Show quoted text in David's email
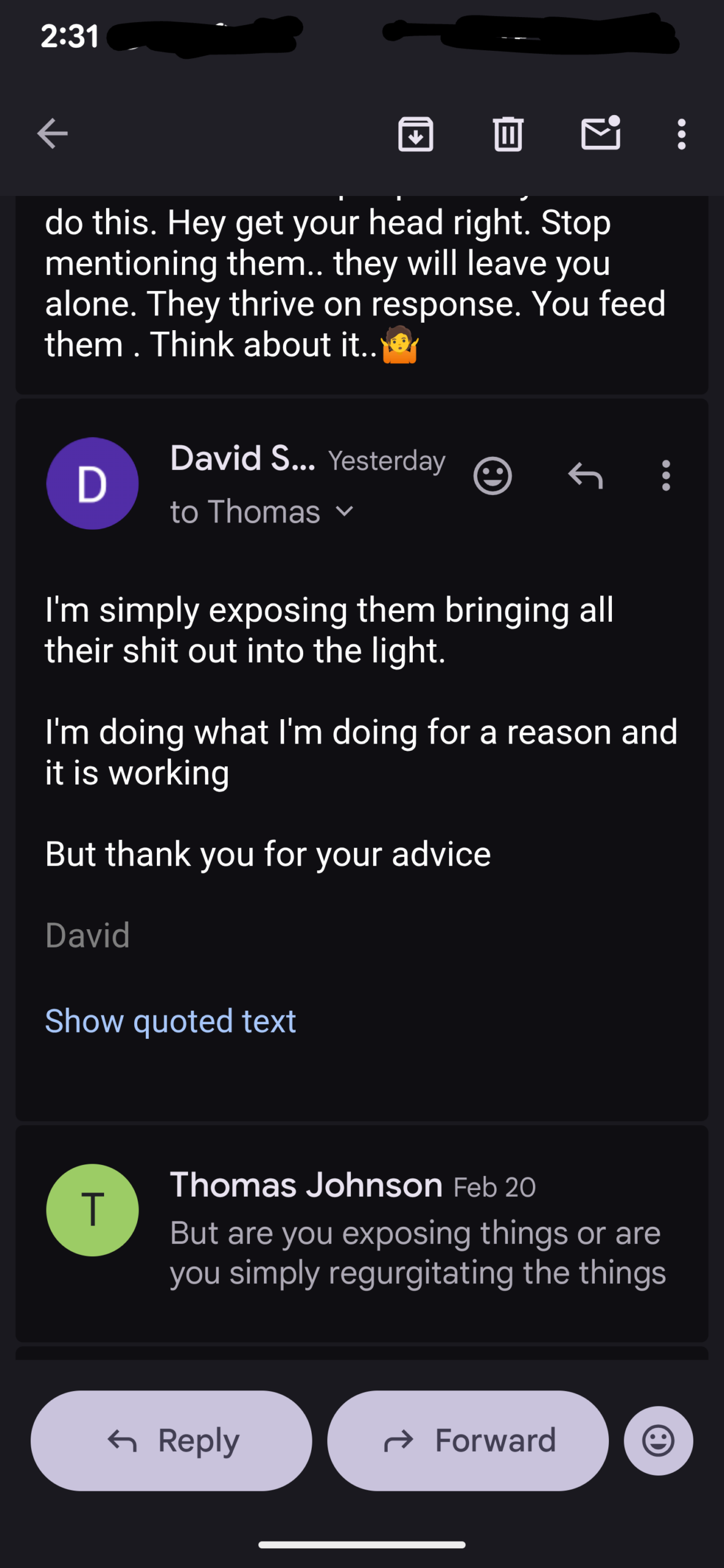Image resolution: width=724 pixels, height=1568 pixels. pos(170,1021)
